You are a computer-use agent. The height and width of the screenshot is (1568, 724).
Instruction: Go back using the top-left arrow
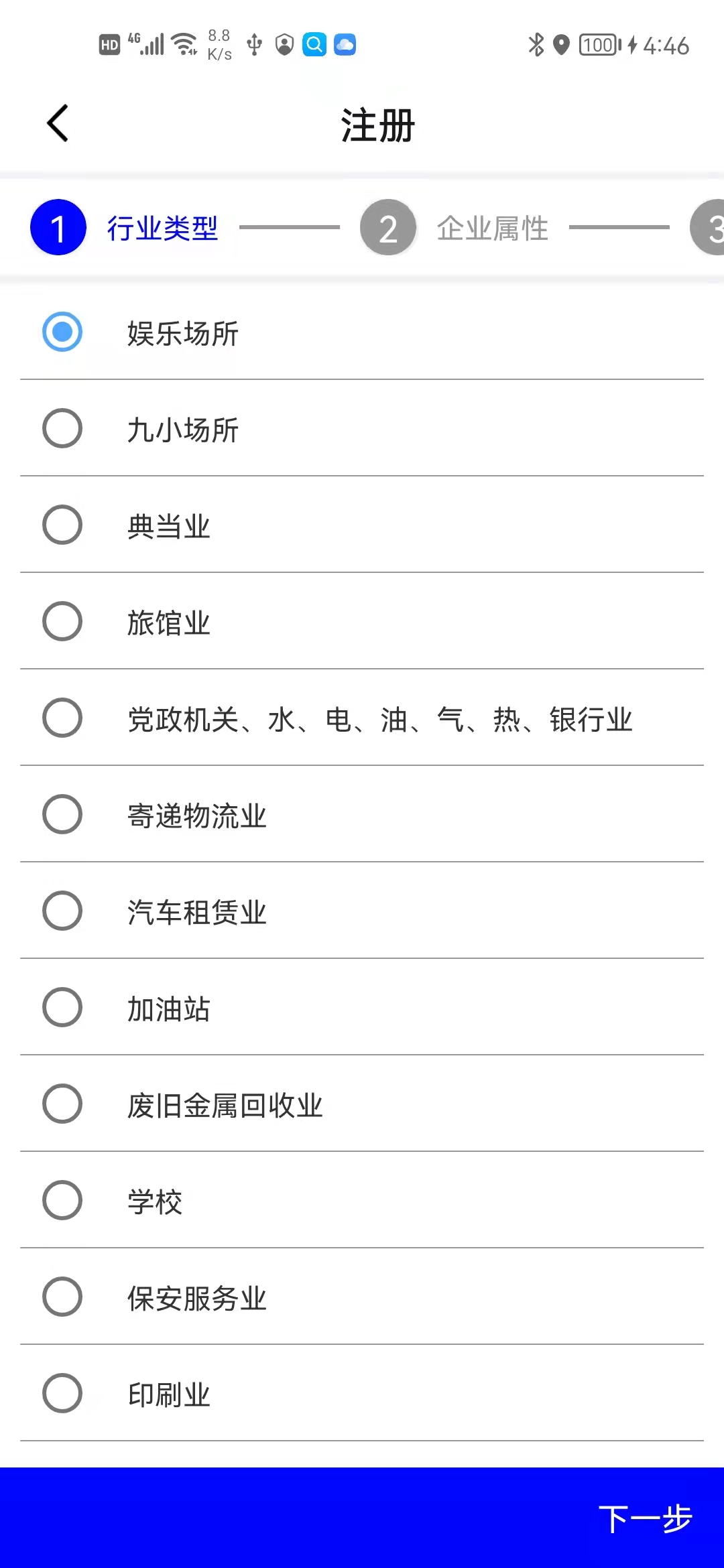pos(58,123)
